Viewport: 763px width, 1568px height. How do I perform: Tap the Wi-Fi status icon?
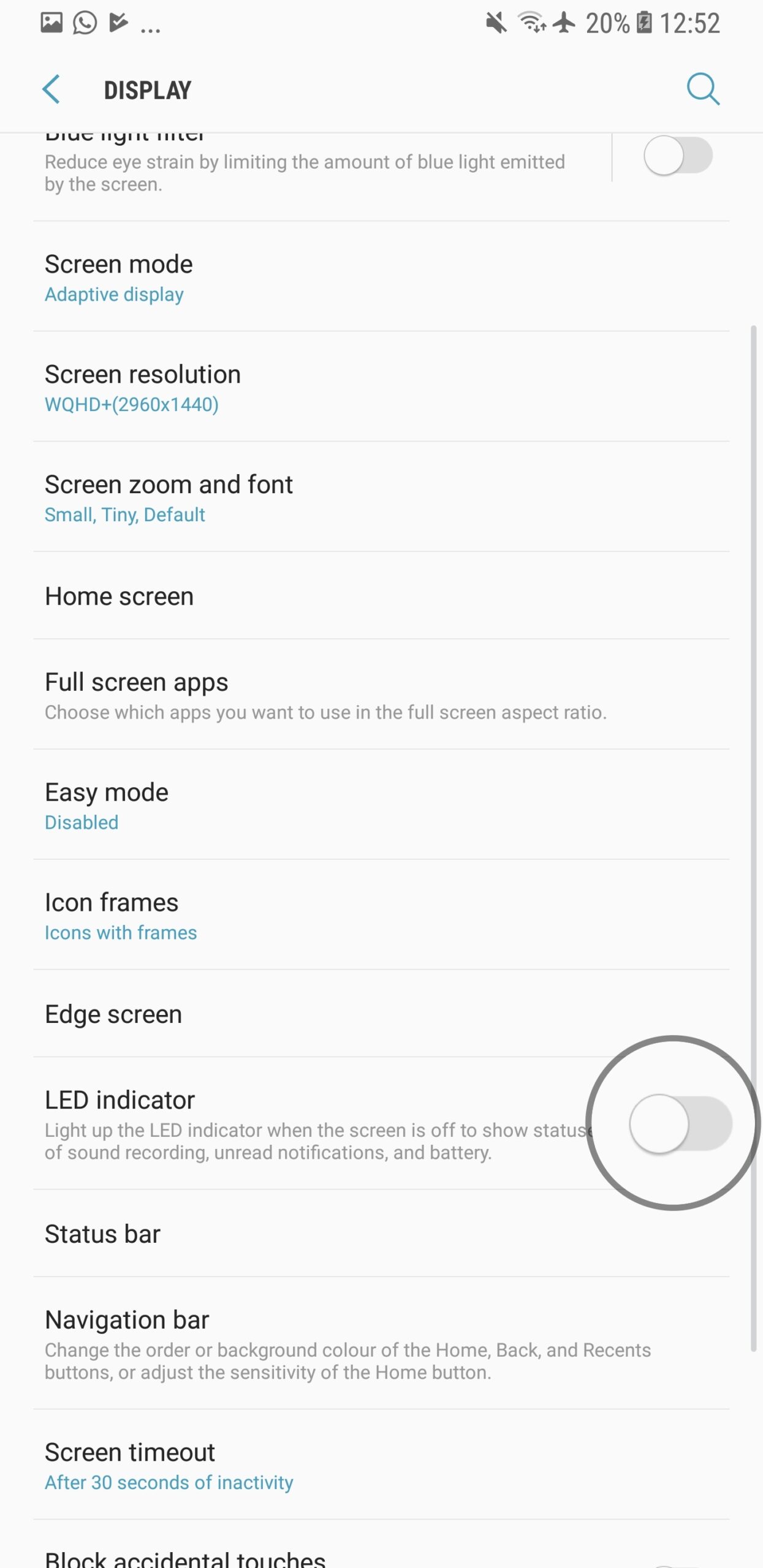531,23
